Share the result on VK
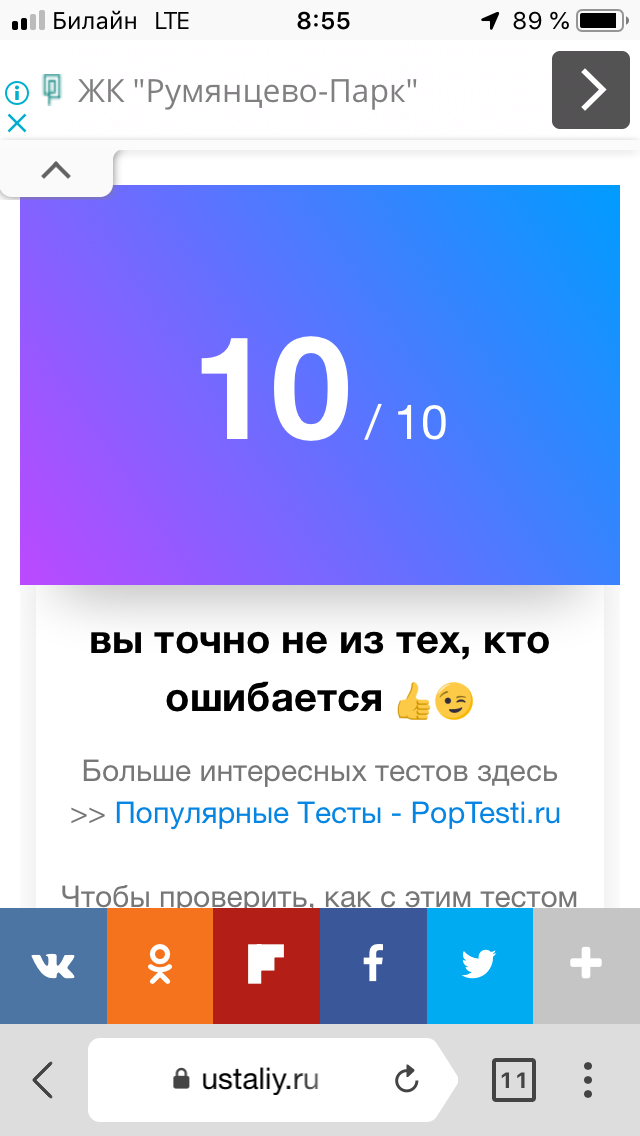This screenshot has width=640, height=1136. pyautogui.click(x=54, y=966)
